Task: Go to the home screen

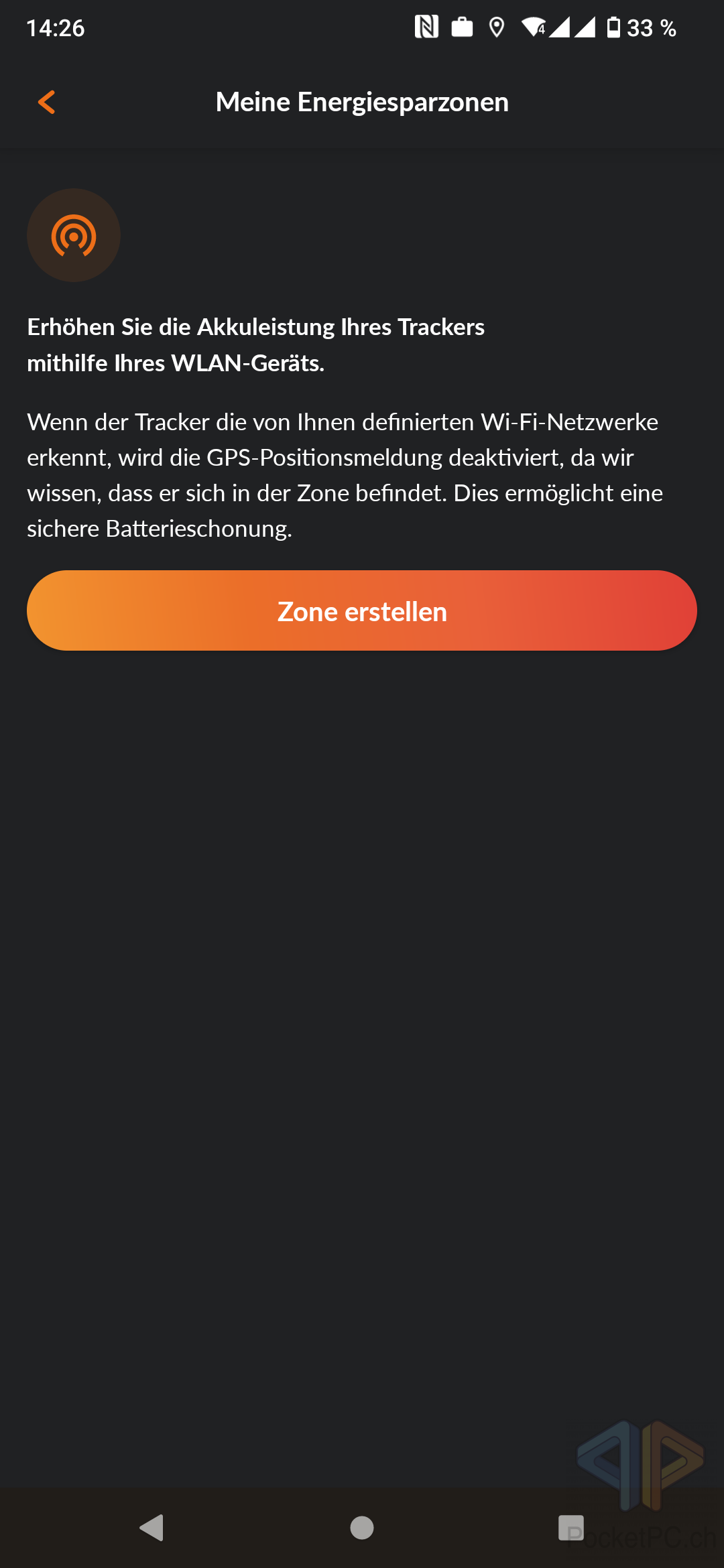Action: click(362, 1528)
